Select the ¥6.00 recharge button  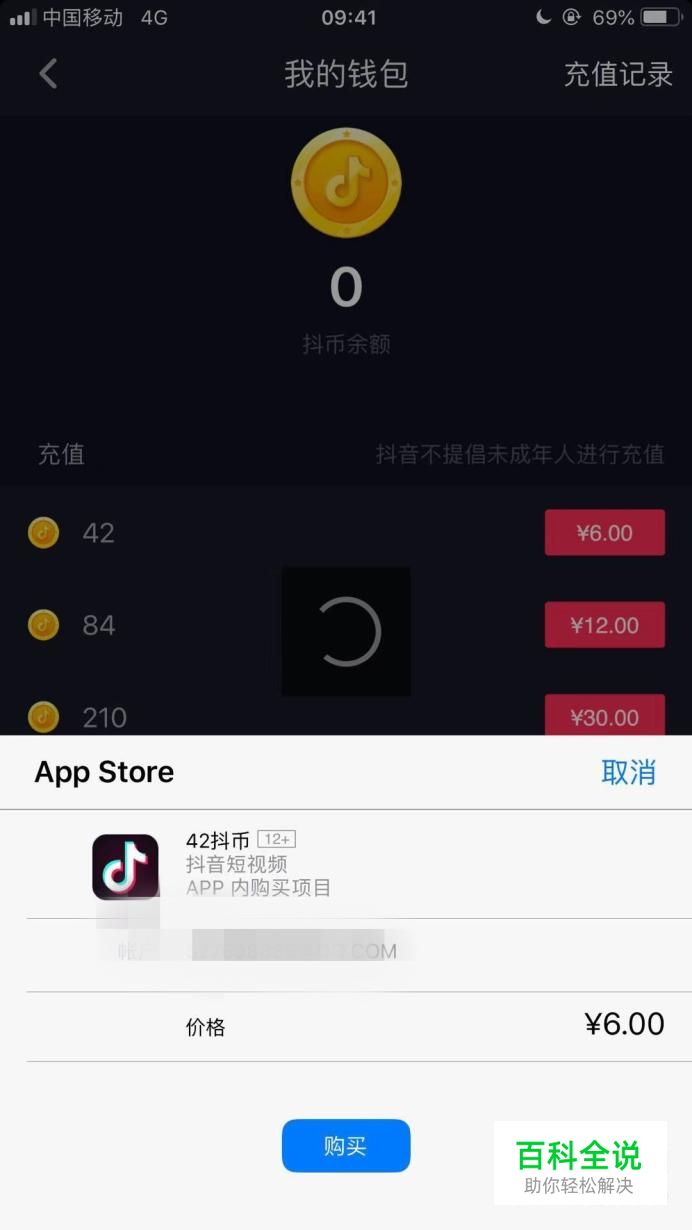604,533
